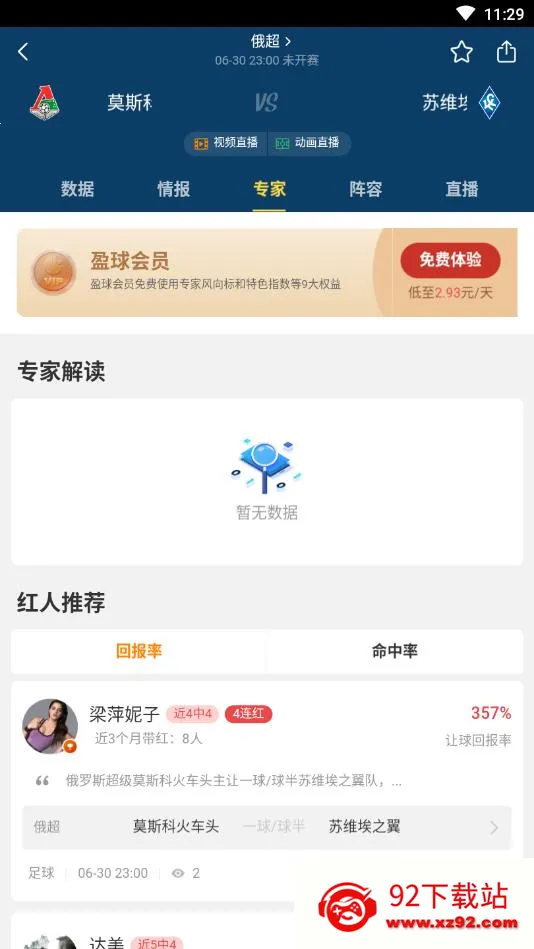534x949 pixels.
Task: Open 动画直播 animated live stream
Action: 308,143
